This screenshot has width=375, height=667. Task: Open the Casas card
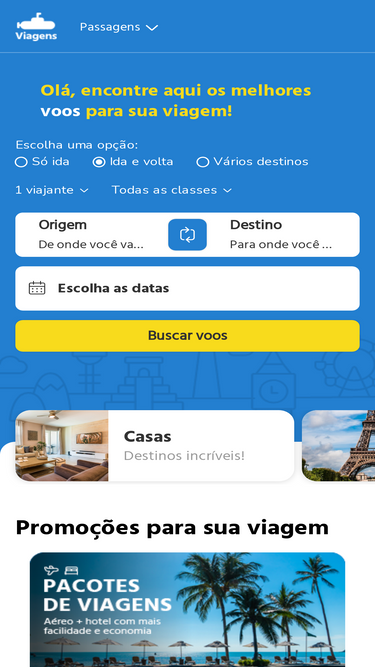pos(155,446)
